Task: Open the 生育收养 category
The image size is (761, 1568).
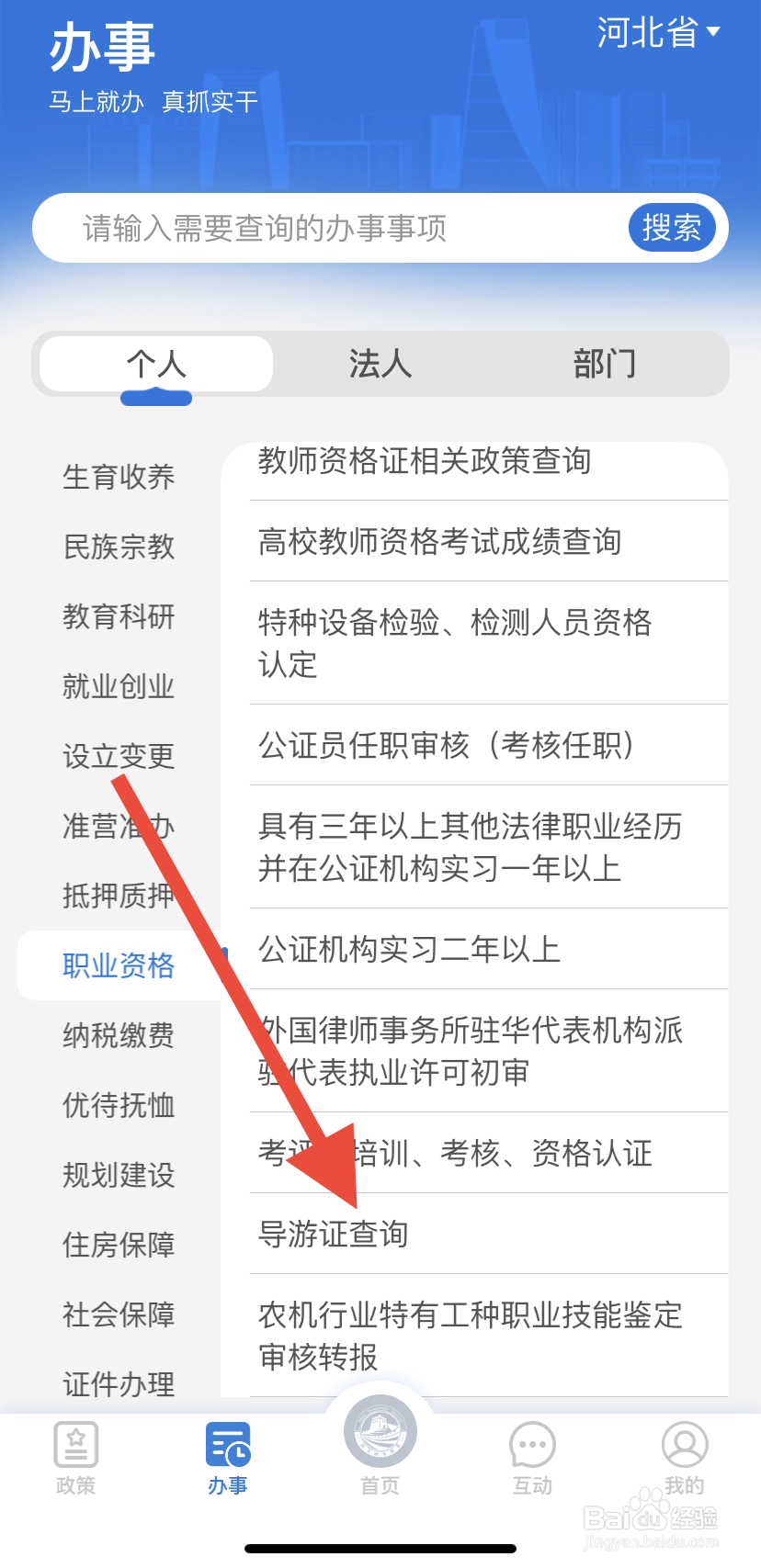Action: point(118,477)
